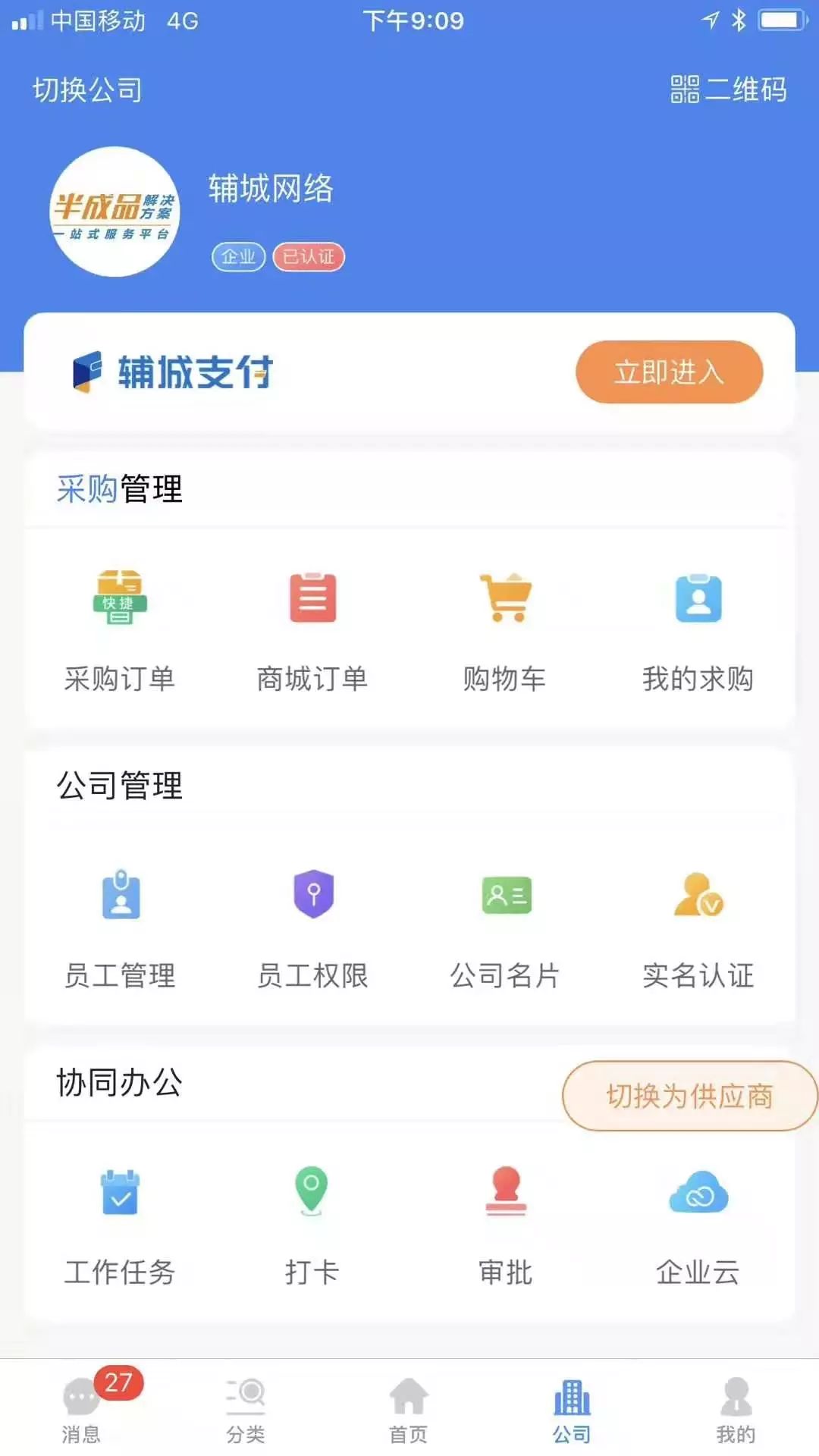This screenshot has height=1456, width=819.
Task: Open 实名认证
Action: (698, 927)
